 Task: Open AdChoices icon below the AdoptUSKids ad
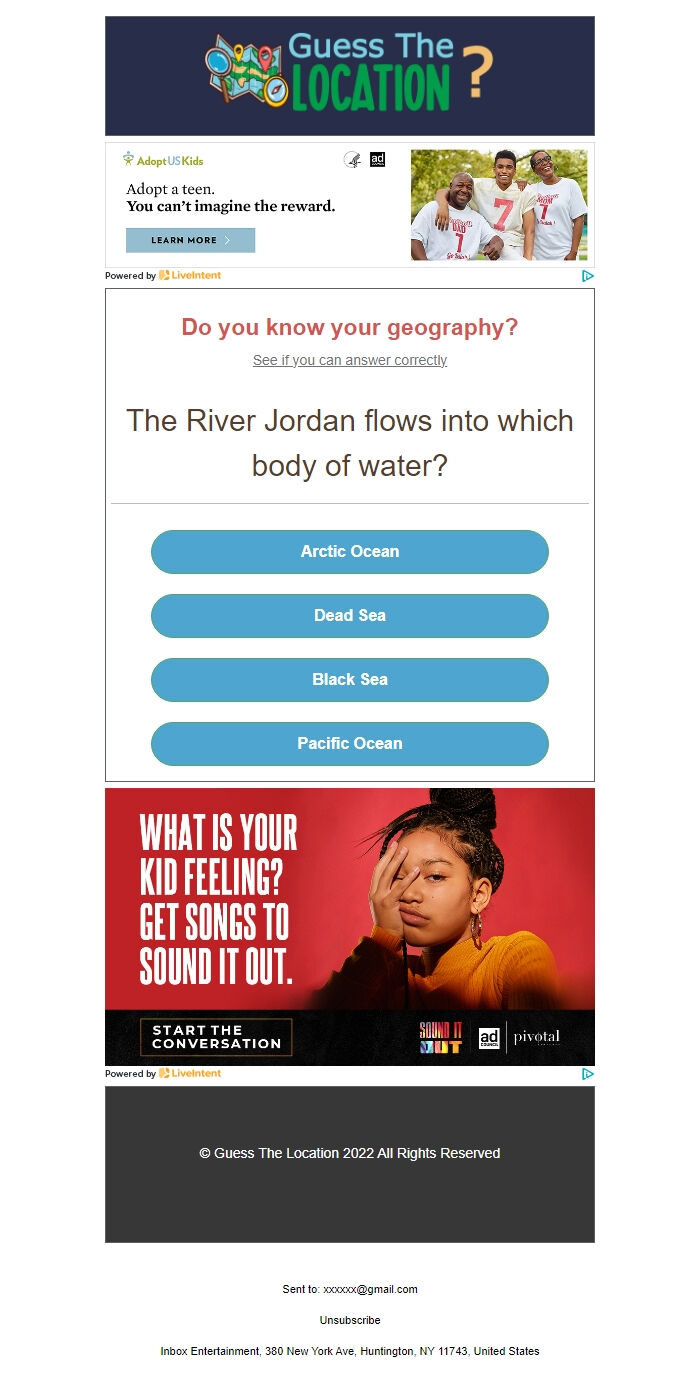click(588, 276)
